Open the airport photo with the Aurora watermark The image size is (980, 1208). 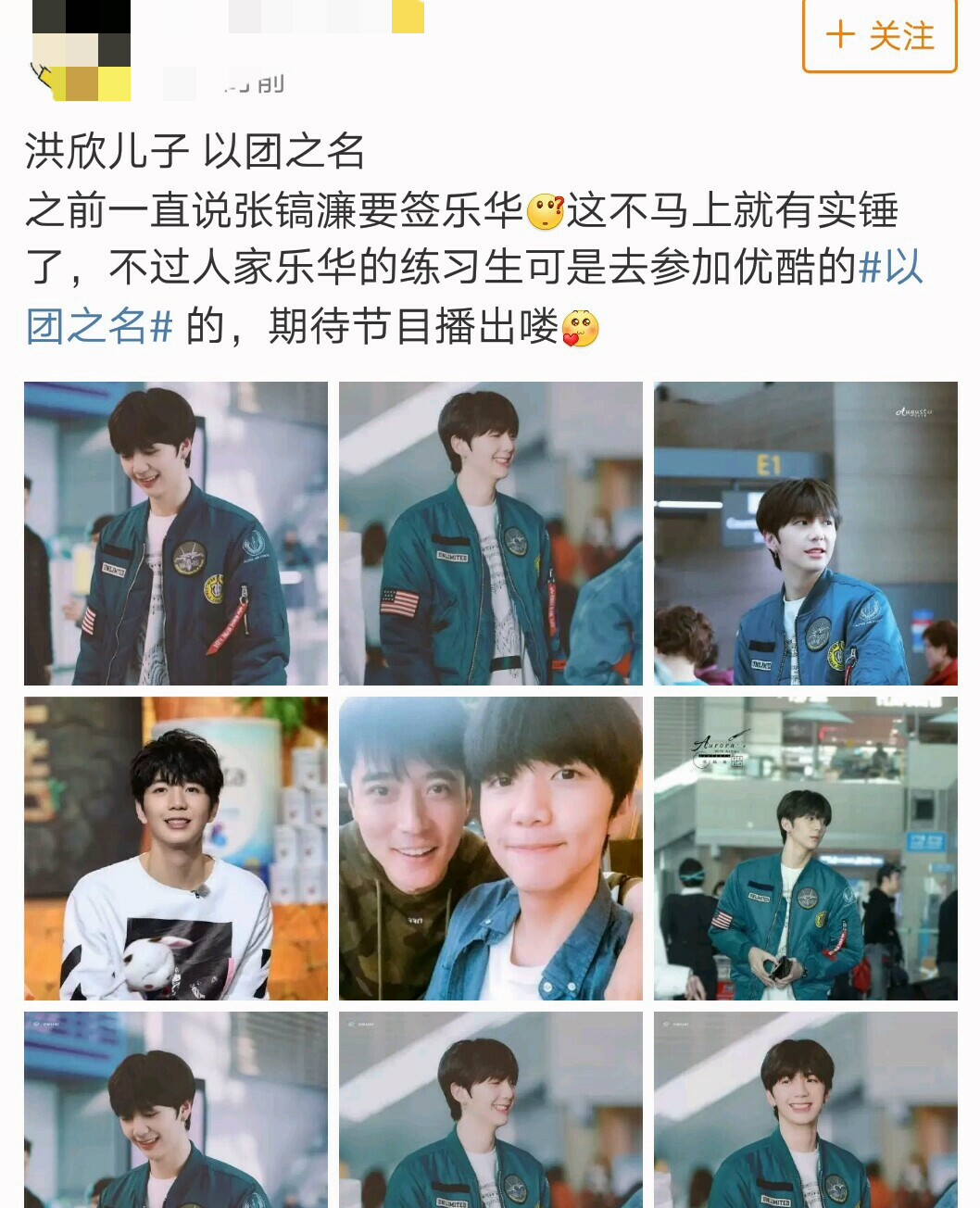pos(806,849)
